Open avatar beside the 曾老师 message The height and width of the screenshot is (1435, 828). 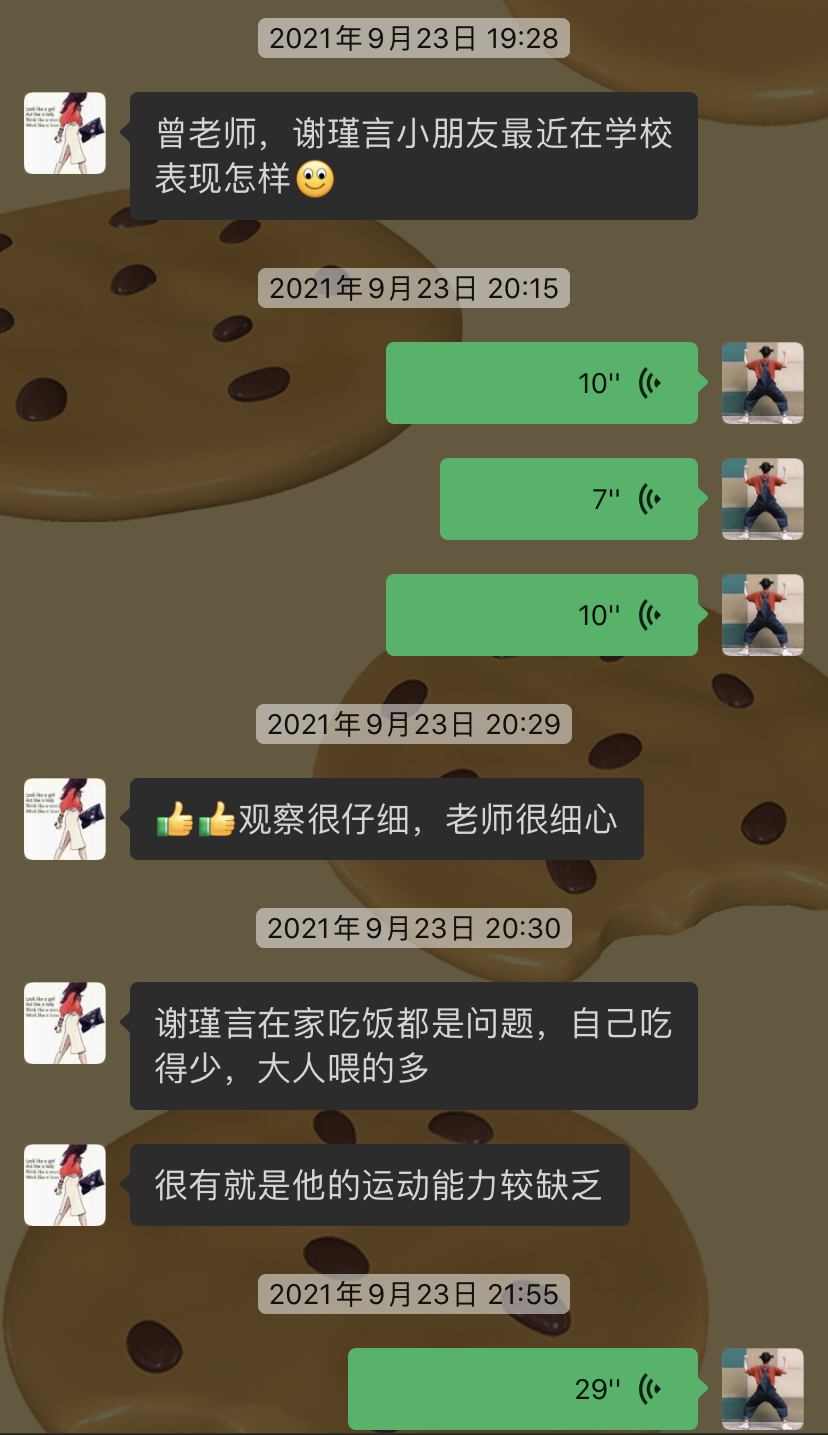pyautogui.click(x=65, y=133)
